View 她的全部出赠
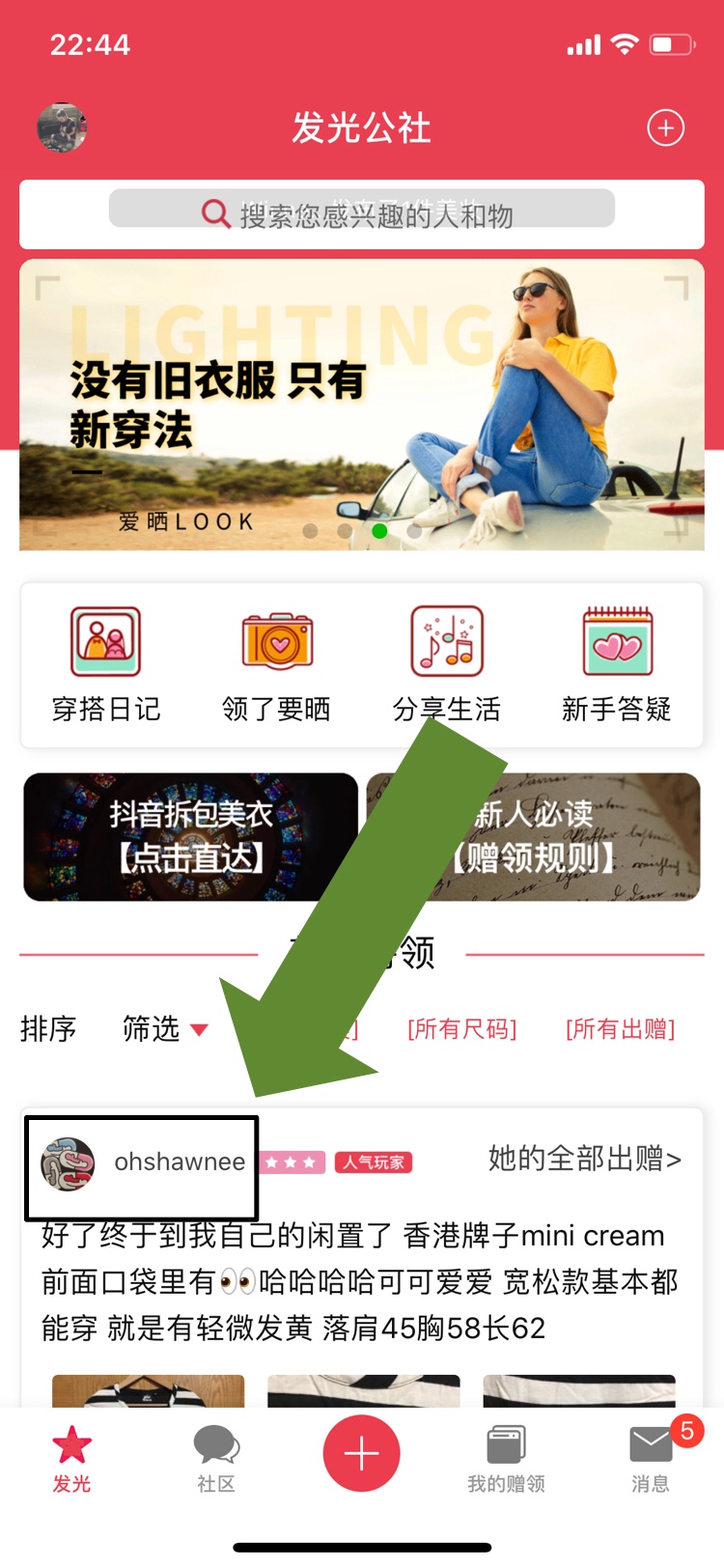The image size is (724, 1568). [585, 1158]
